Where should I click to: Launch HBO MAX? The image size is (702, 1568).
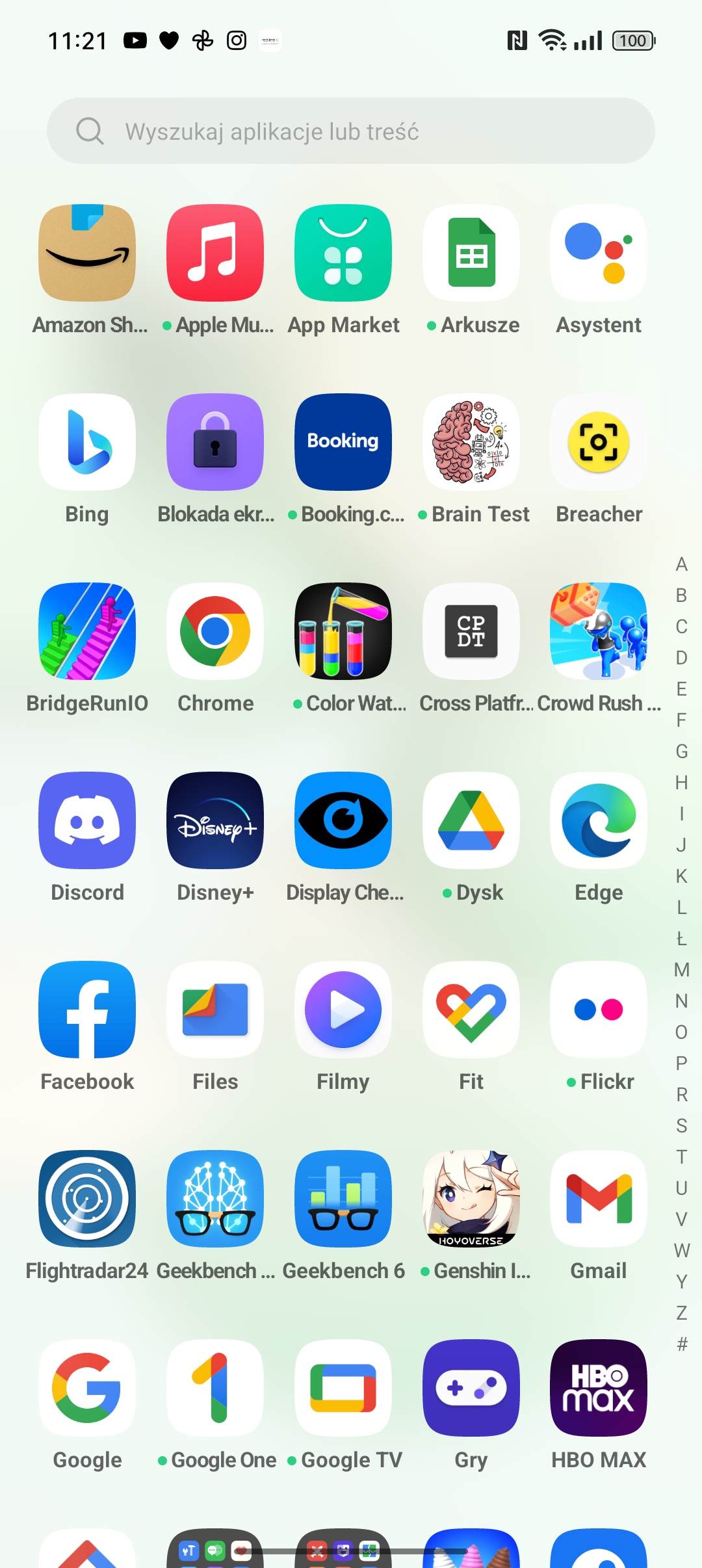point(599,1388)
